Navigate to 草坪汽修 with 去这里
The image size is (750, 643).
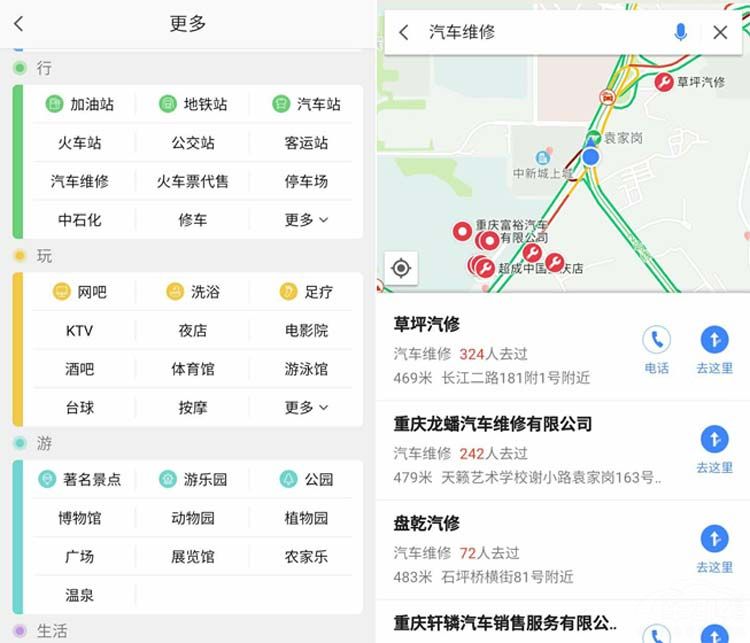point(714,348)
